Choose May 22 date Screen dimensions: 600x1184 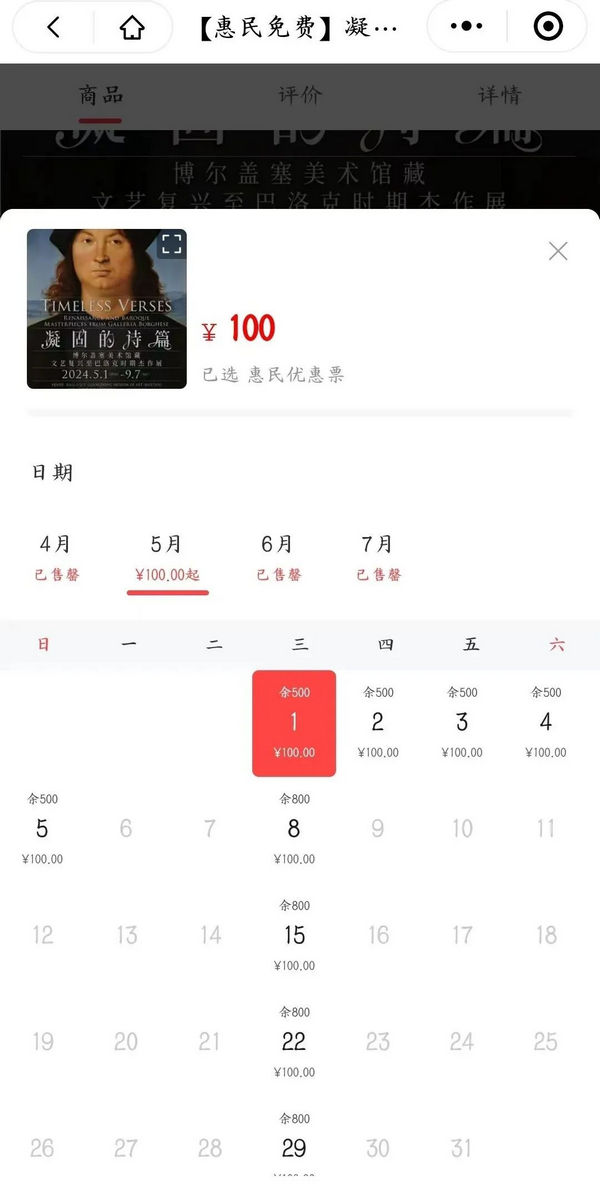[294, 1042]
